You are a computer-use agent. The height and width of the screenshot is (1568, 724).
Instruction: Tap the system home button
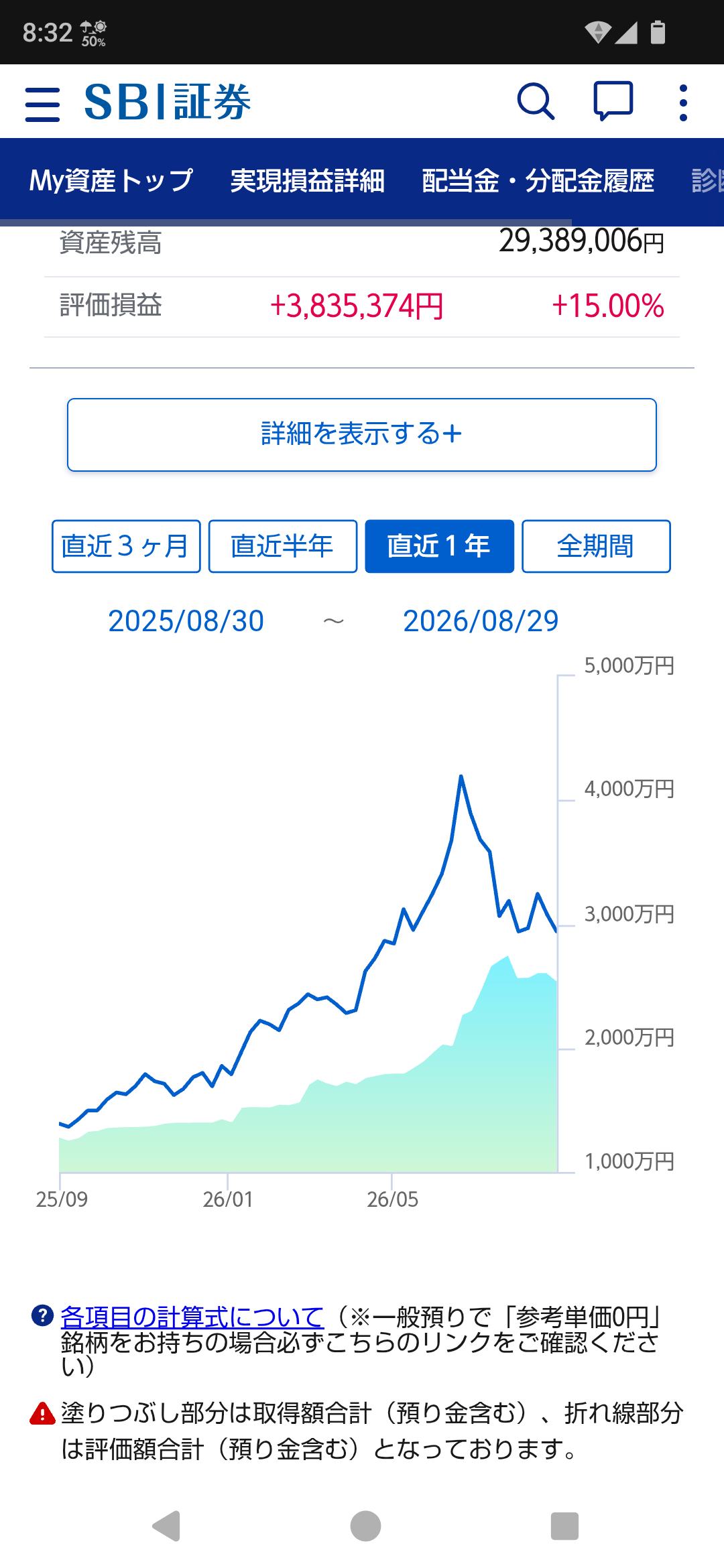[x=365, y=1526]
